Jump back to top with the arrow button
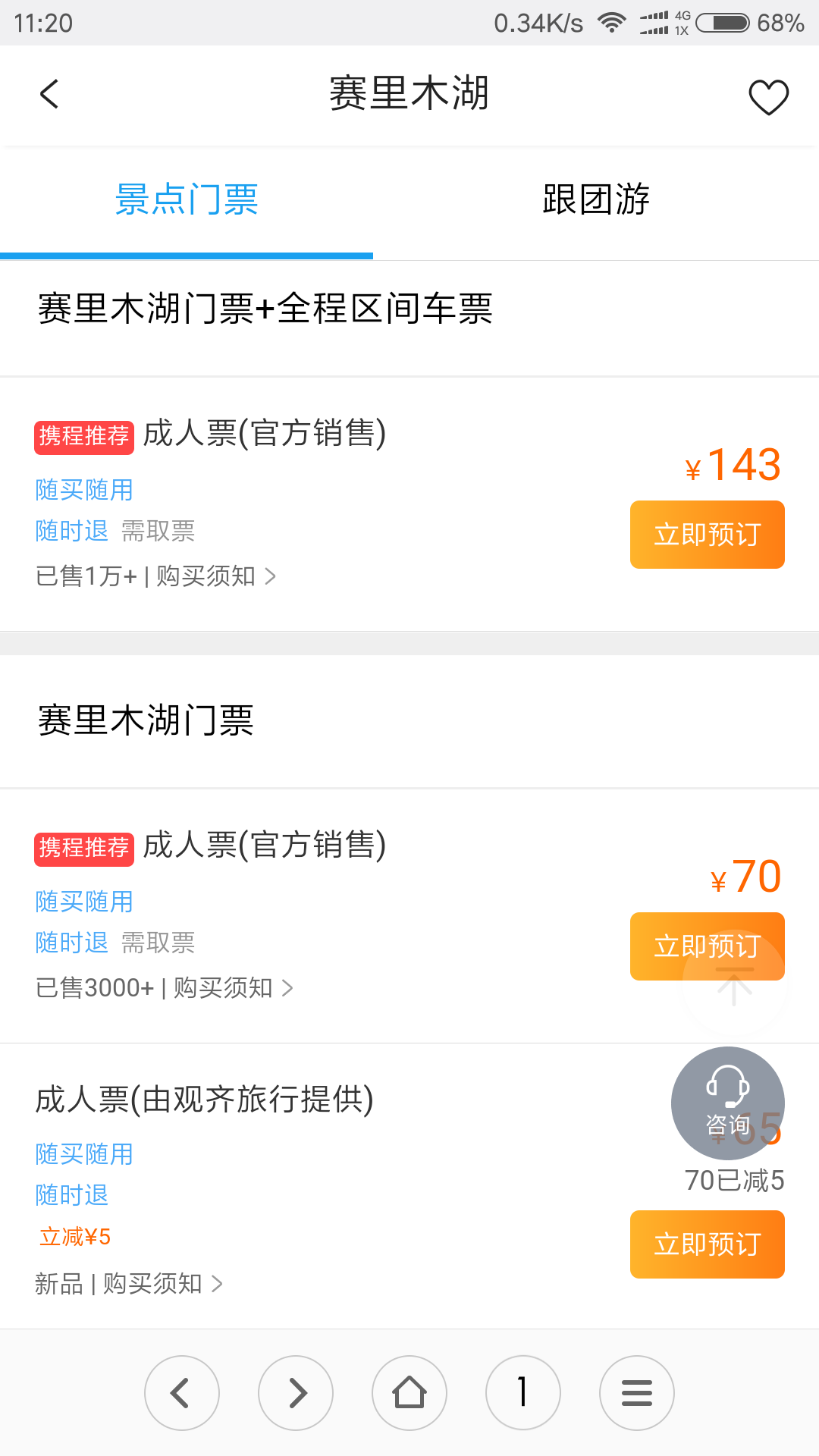Screen dimensions: 819x1456 pos(734,986)
